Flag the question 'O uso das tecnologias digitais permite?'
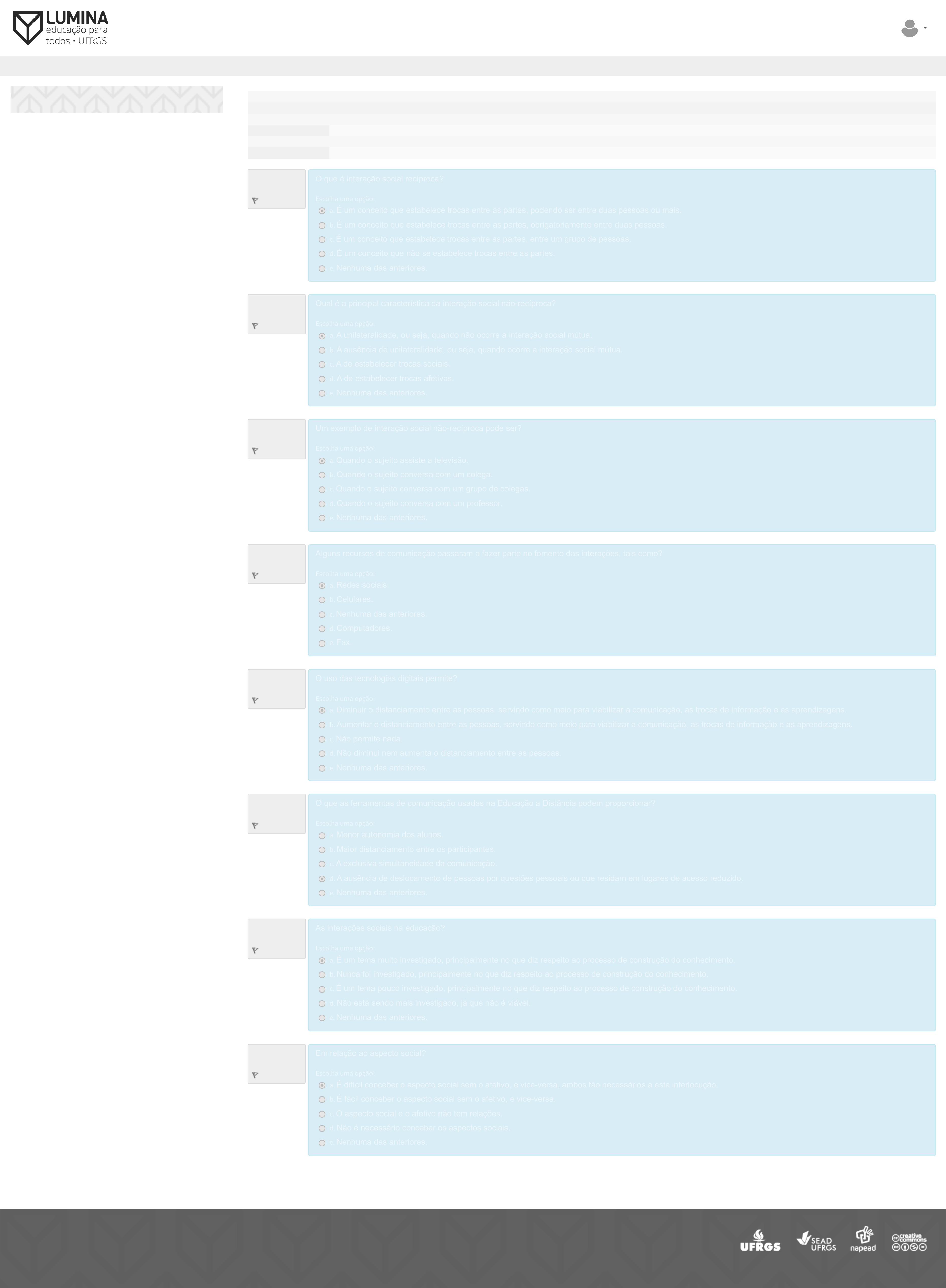 click(x=255, y=701)
